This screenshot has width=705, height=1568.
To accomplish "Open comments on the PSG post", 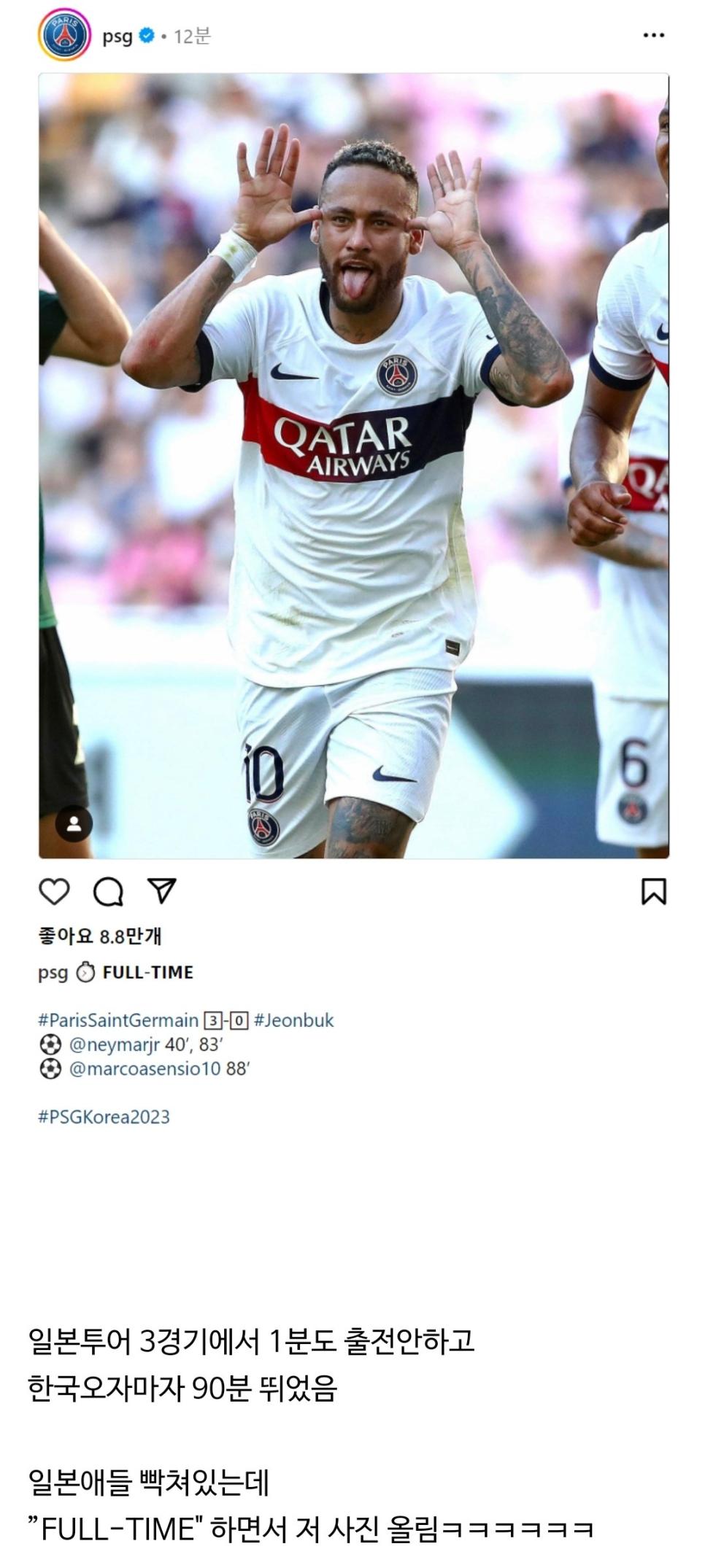I will coord(108,891).
